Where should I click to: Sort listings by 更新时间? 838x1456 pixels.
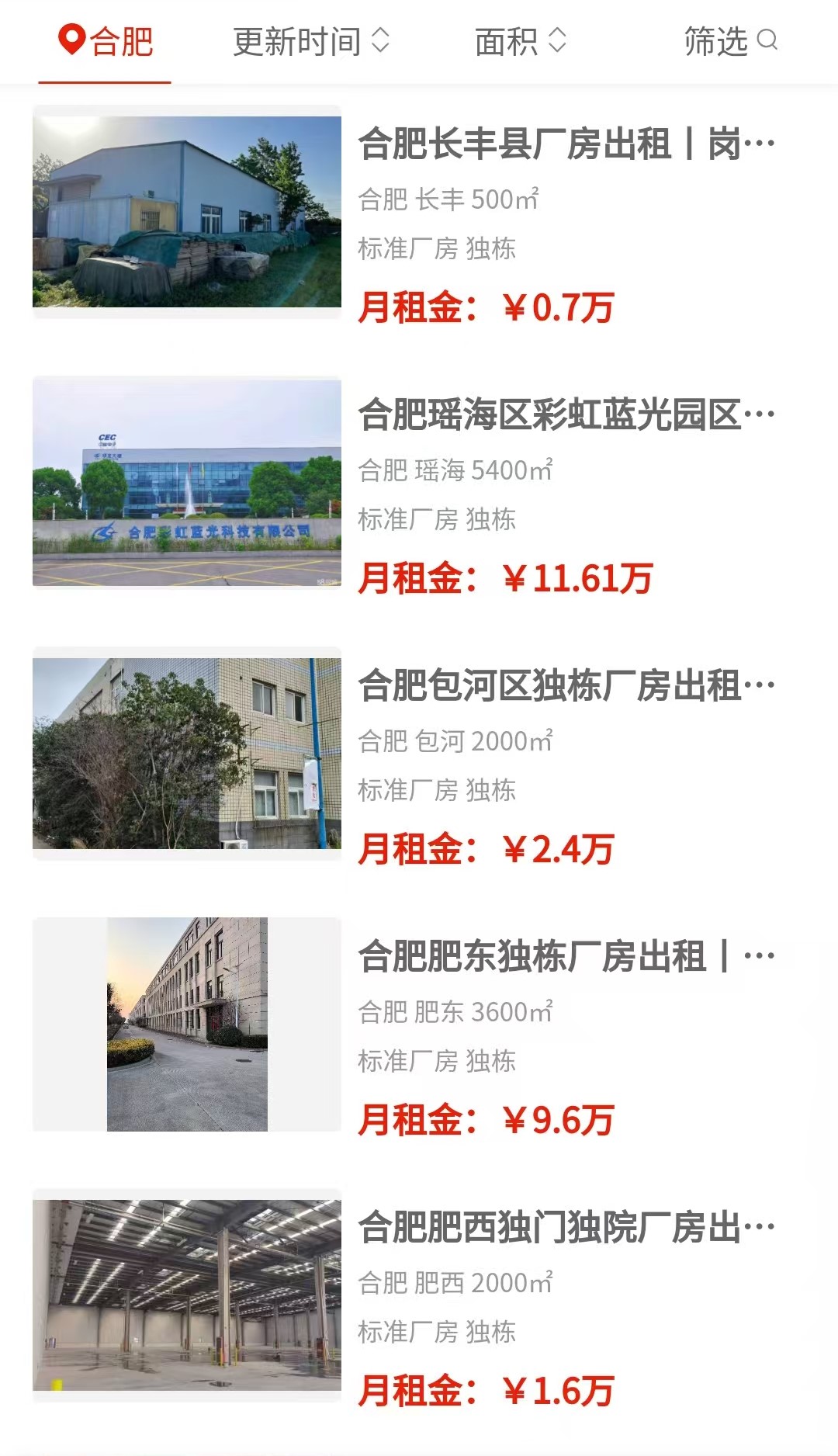click(x=310, y=41)
